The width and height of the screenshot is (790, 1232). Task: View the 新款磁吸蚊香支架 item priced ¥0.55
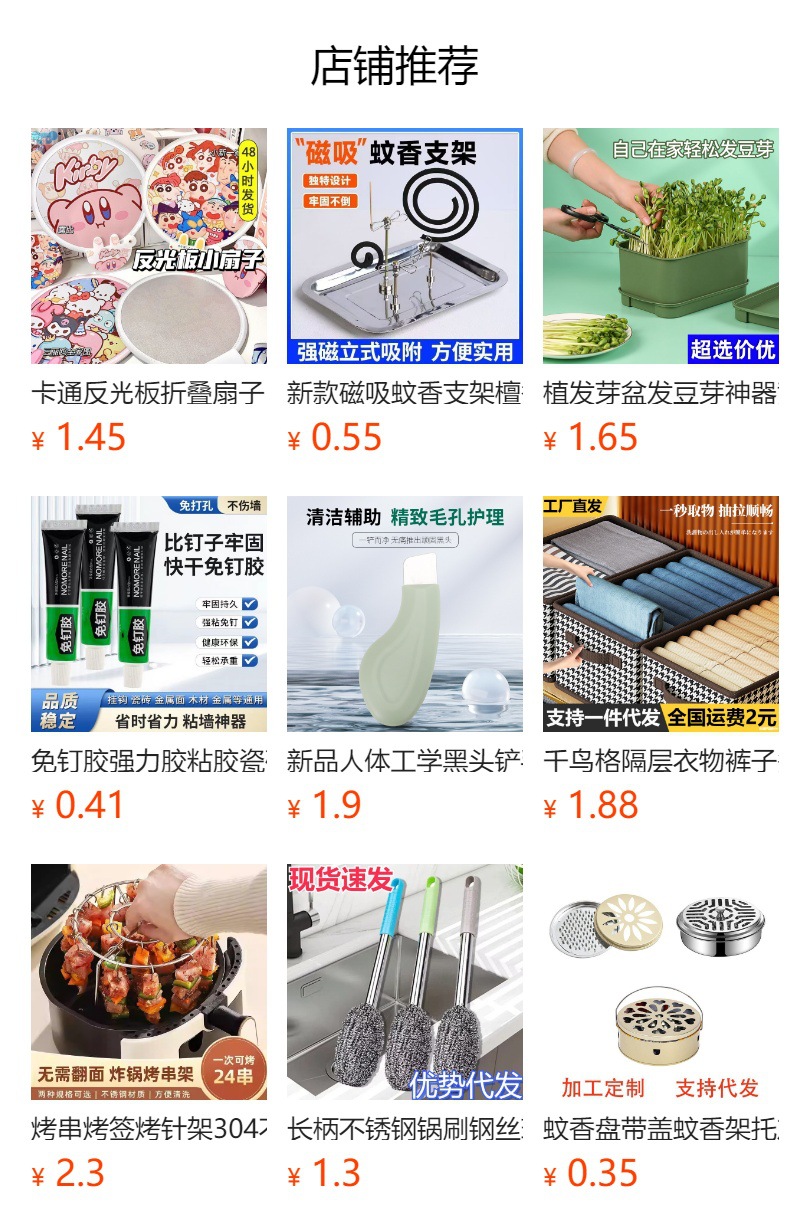[x=405, y=292]
